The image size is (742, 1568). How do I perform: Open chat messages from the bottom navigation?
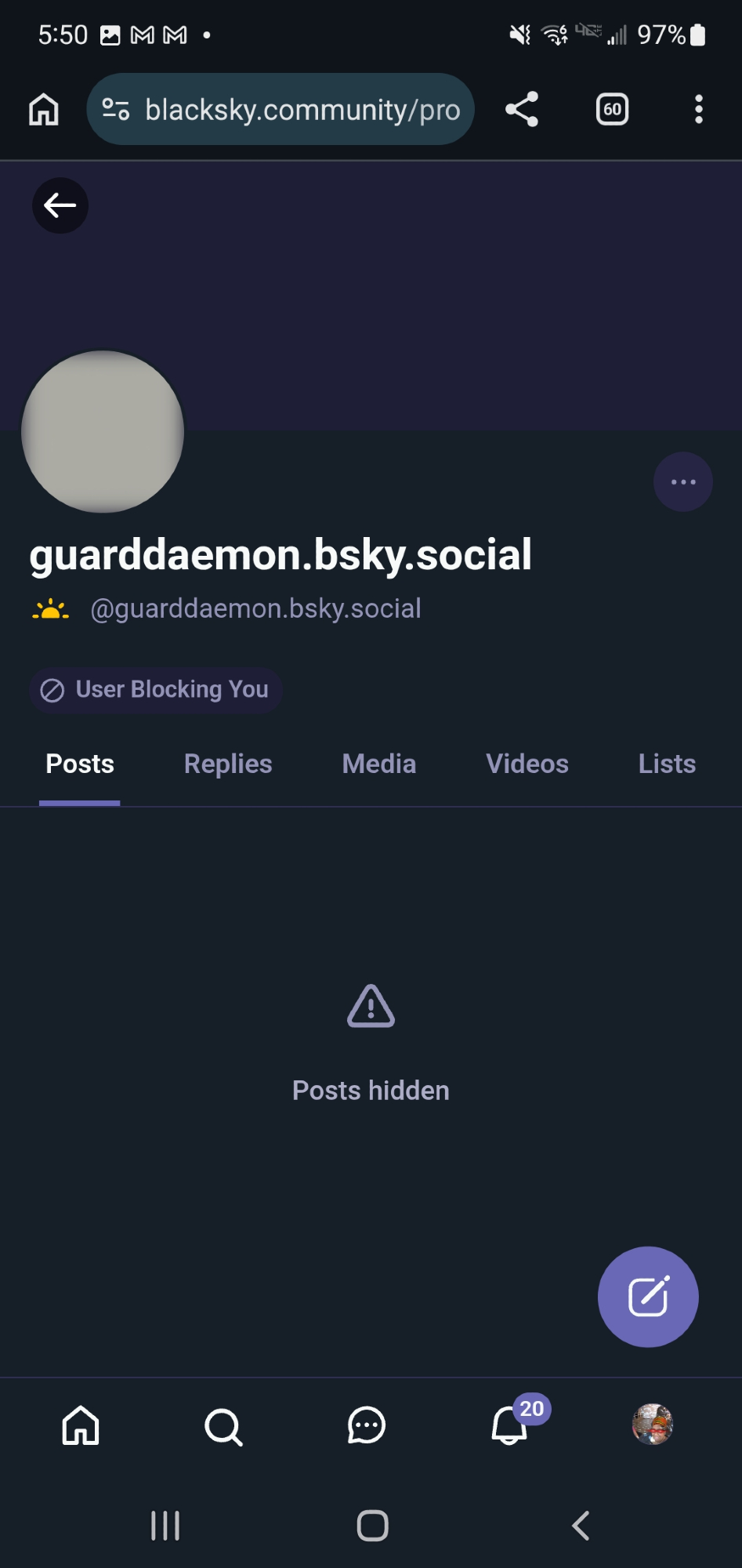tap(367, 1425)
